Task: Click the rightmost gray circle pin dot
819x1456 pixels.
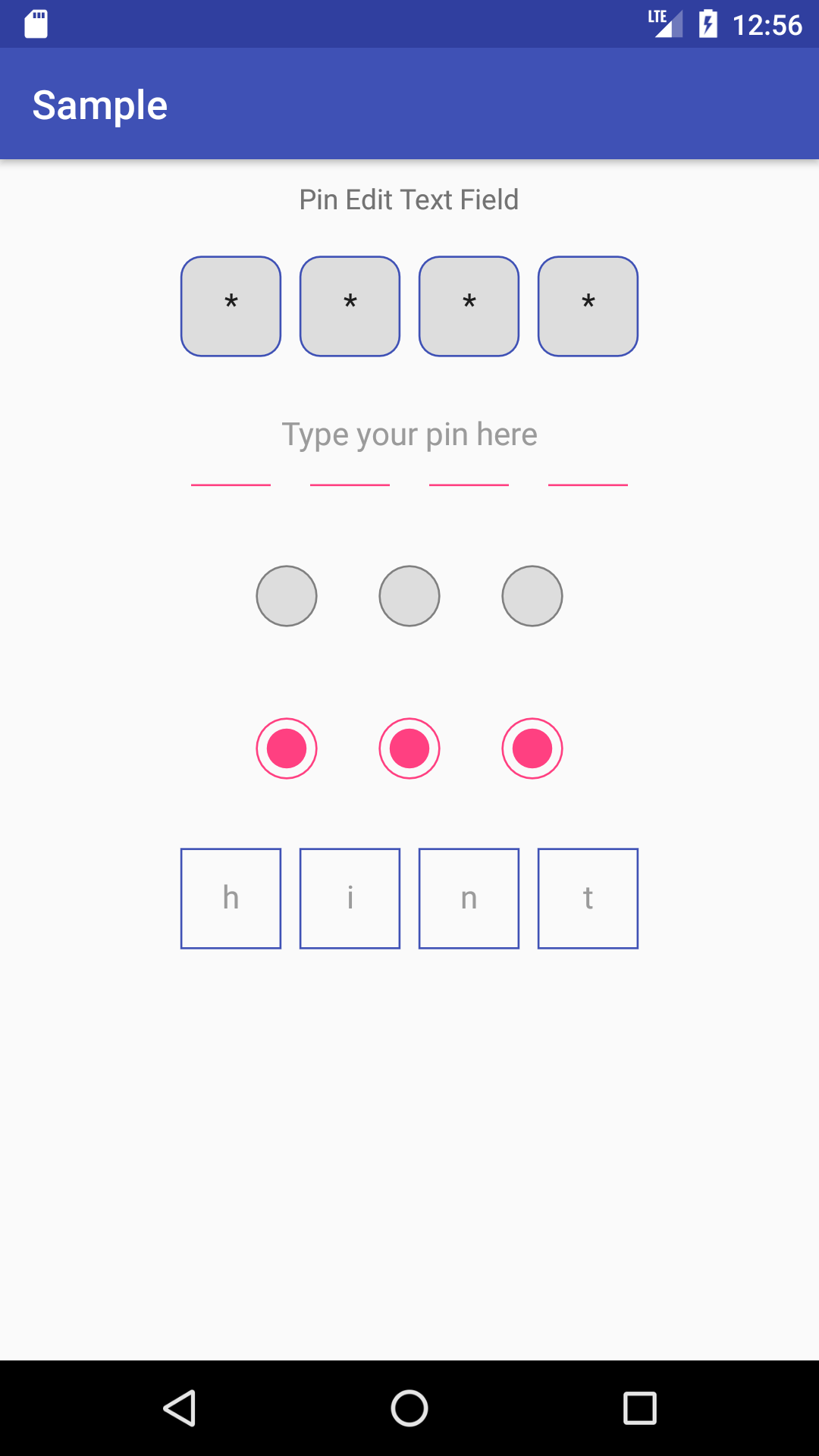Action: (x=532, y=595)
